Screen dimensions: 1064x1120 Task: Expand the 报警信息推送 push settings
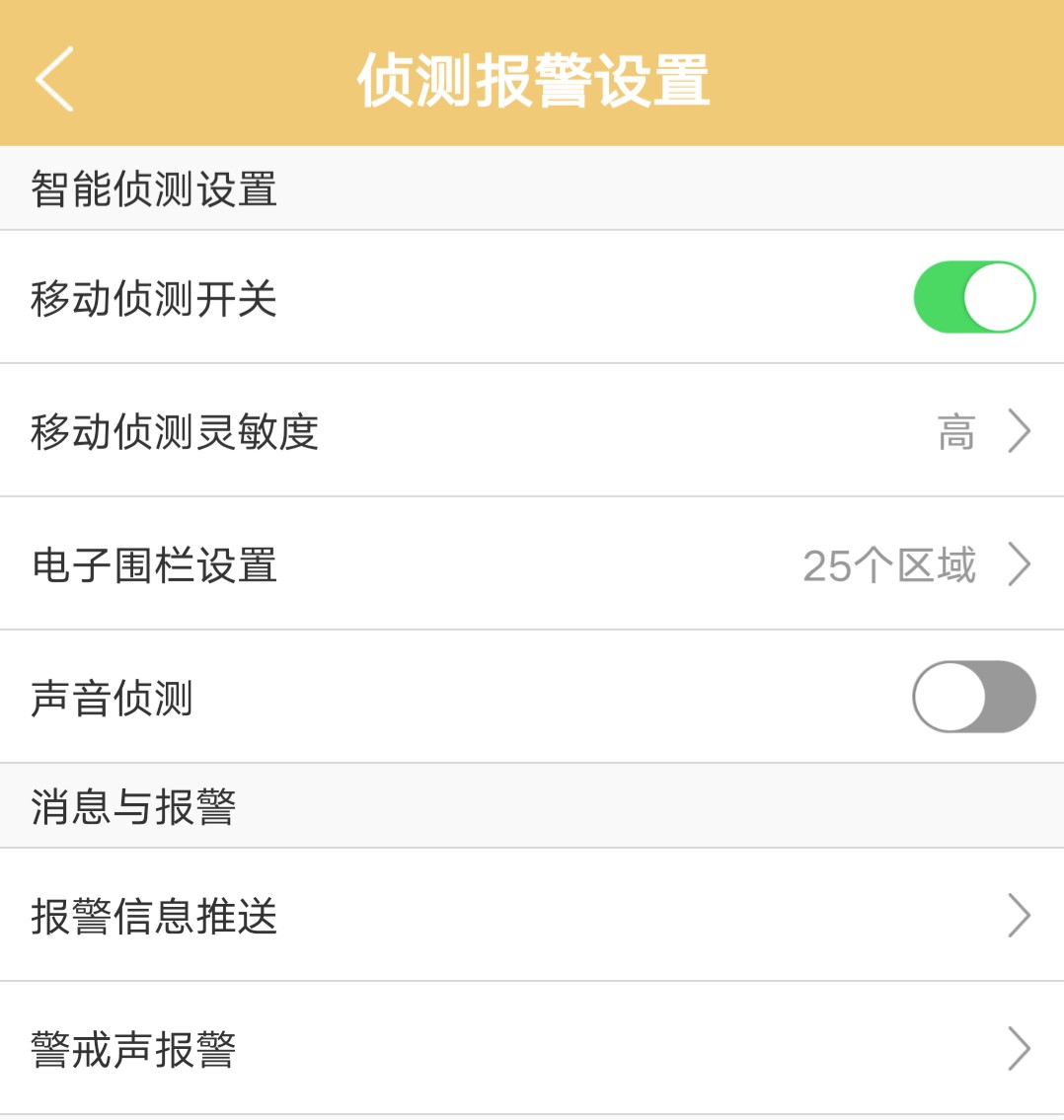(x=1019, y=917)
